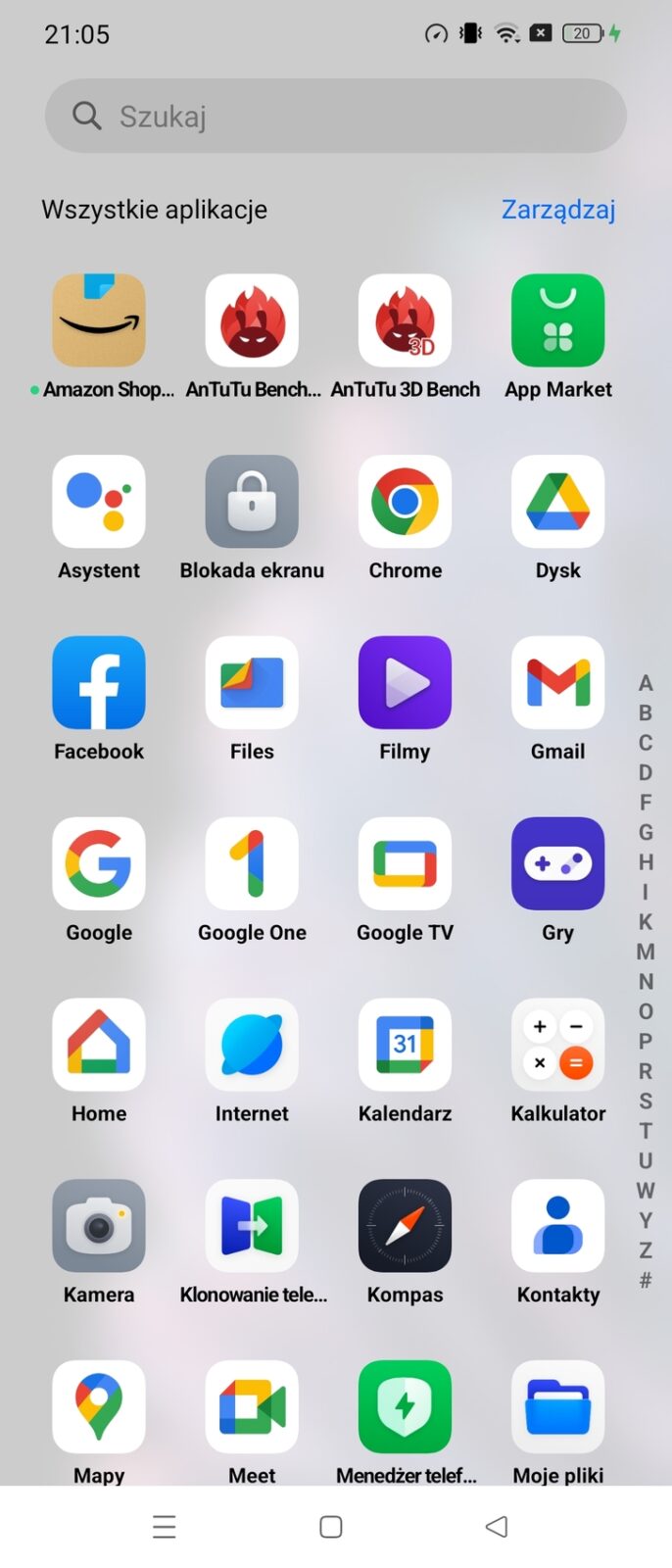The image size is (672, 1568).
Task: Open the Kontakty app
Action: (557, 1226)
